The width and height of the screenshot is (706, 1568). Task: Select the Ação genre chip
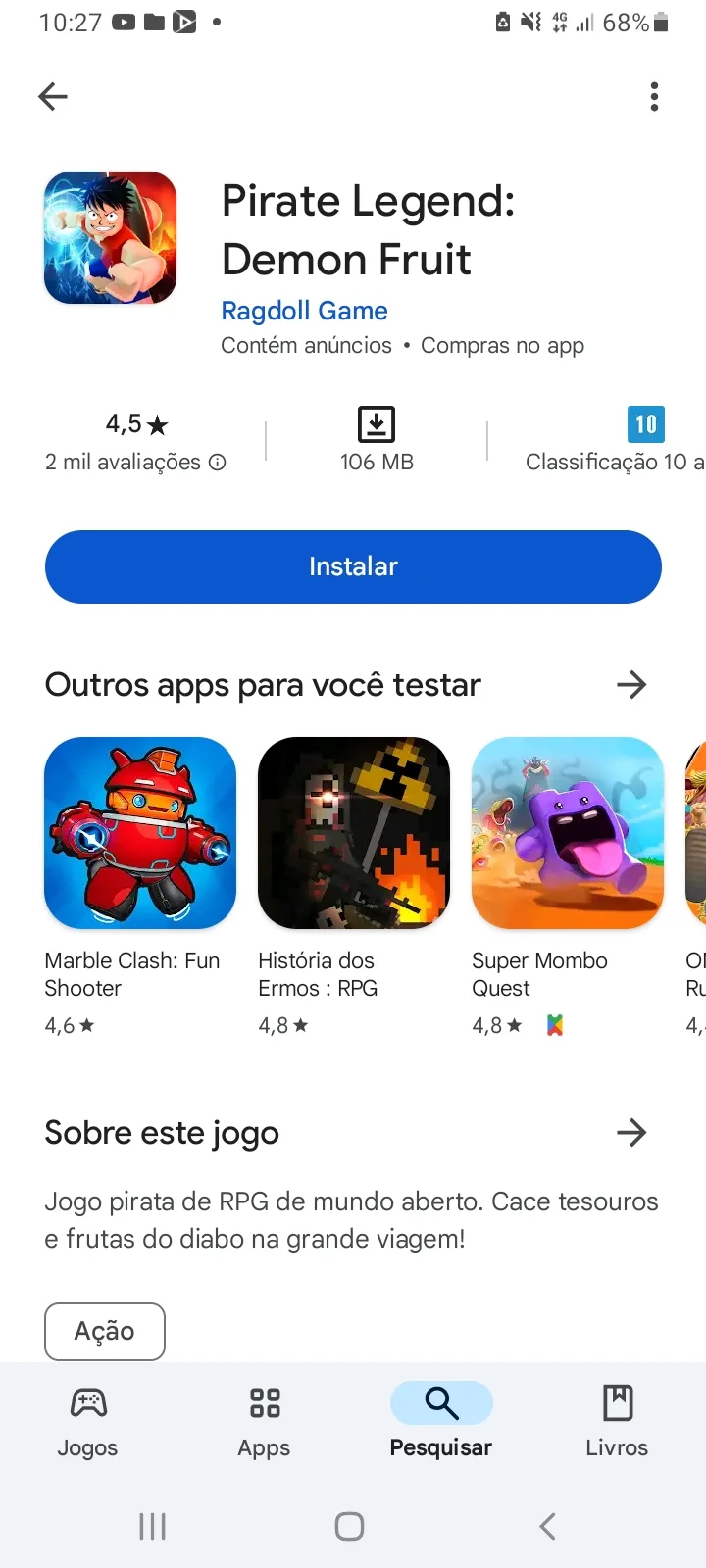tap(105, 1331)
